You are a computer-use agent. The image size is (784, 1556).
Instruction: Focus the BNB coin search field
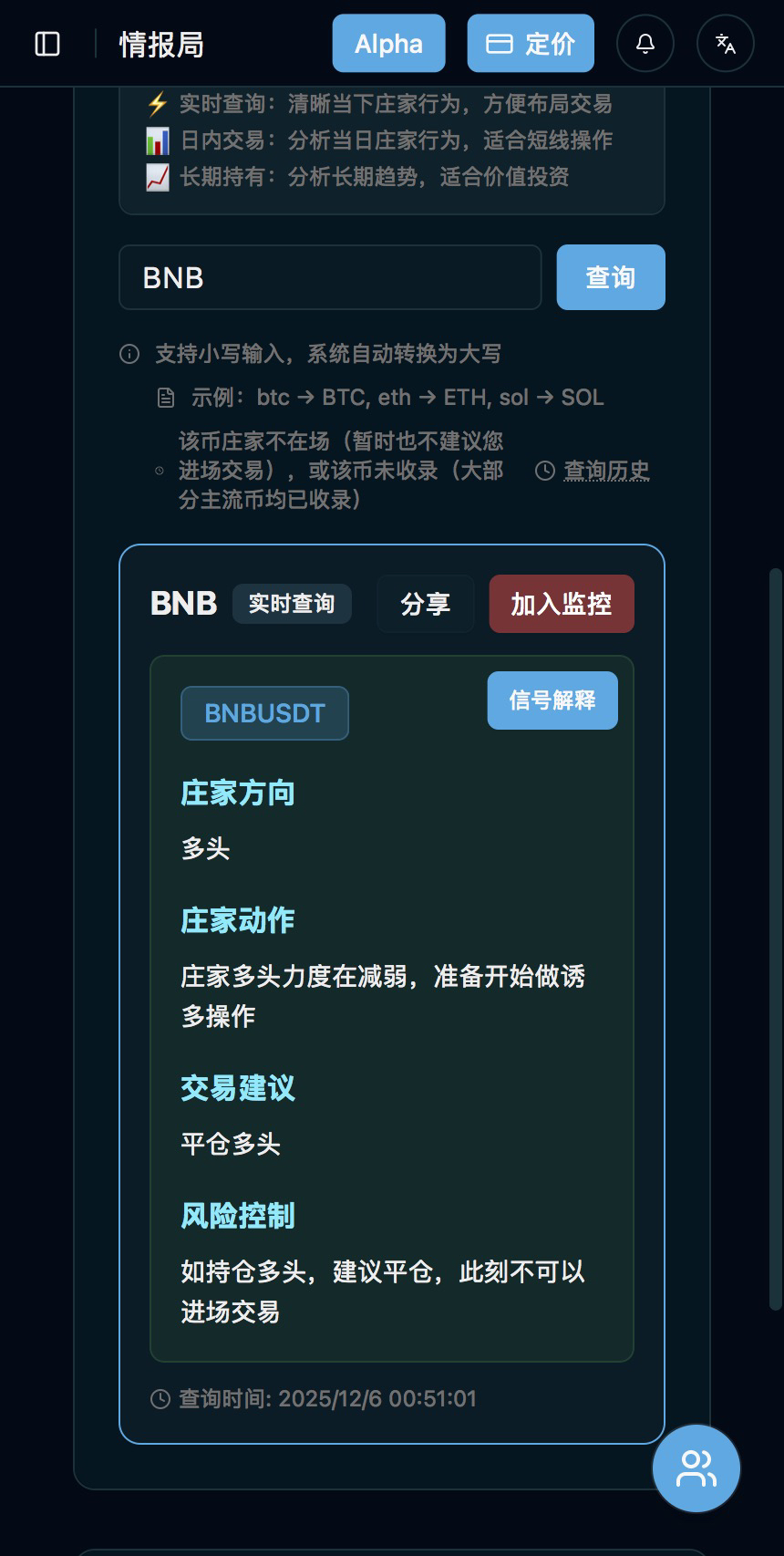click(x=330, y=277)
